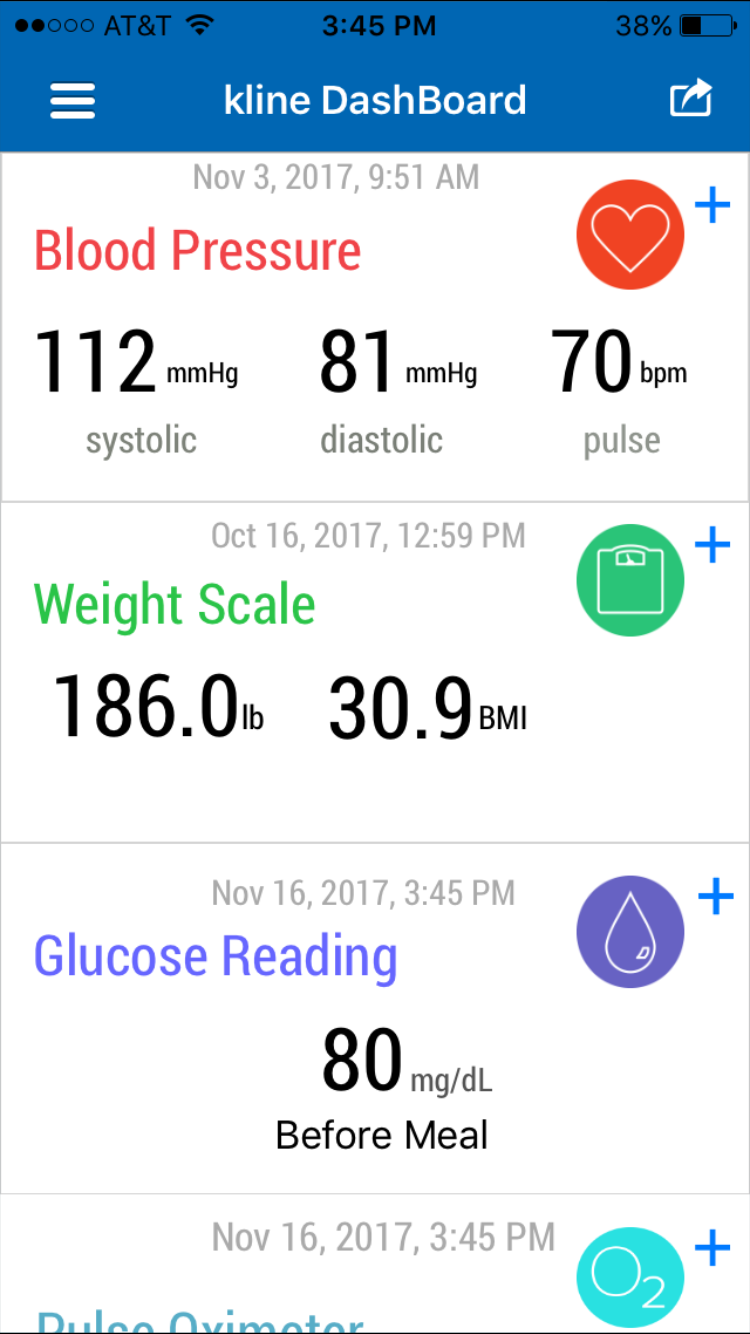The width and height of the screenshot is (750, 1334).
Task: Add a new Blood Pressure reading
Action: tap(713, 206)
